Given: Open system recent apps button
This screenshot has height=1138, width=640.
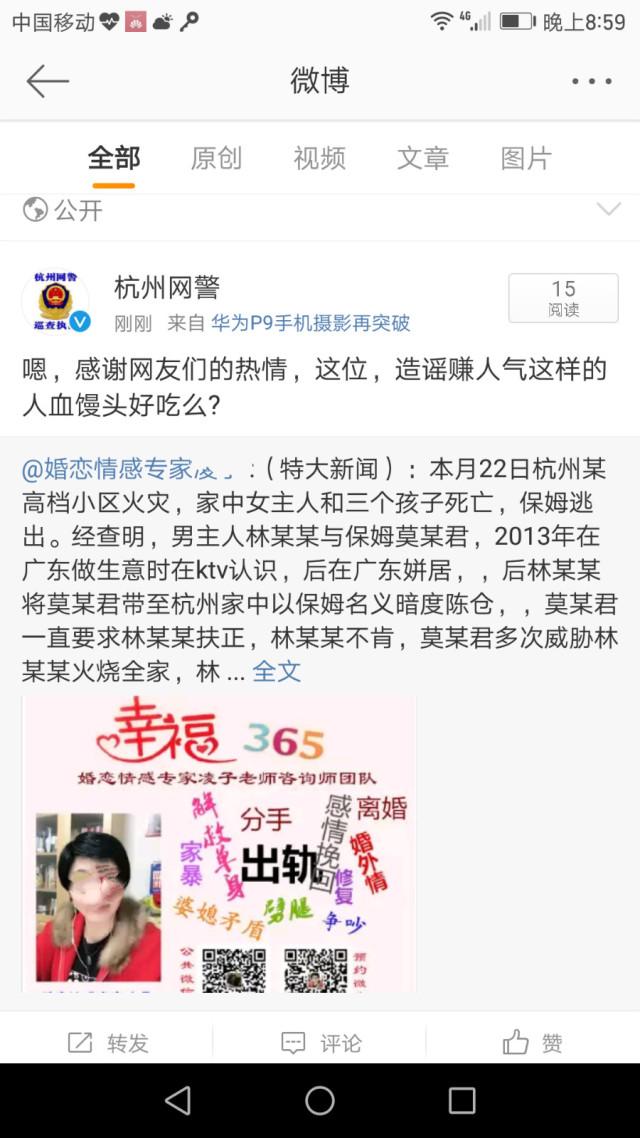Looking at the screenshot, I should pyautogui.click(x=462, y=1100).
